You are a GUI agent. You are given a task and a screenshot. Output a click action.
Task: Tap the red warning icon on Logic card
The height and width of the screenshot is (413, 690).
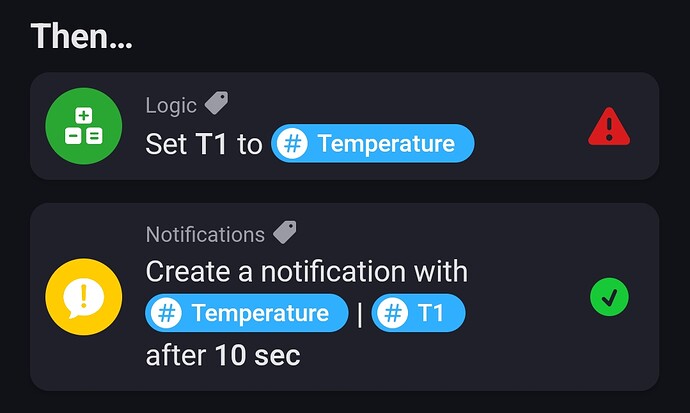(608, 126)
